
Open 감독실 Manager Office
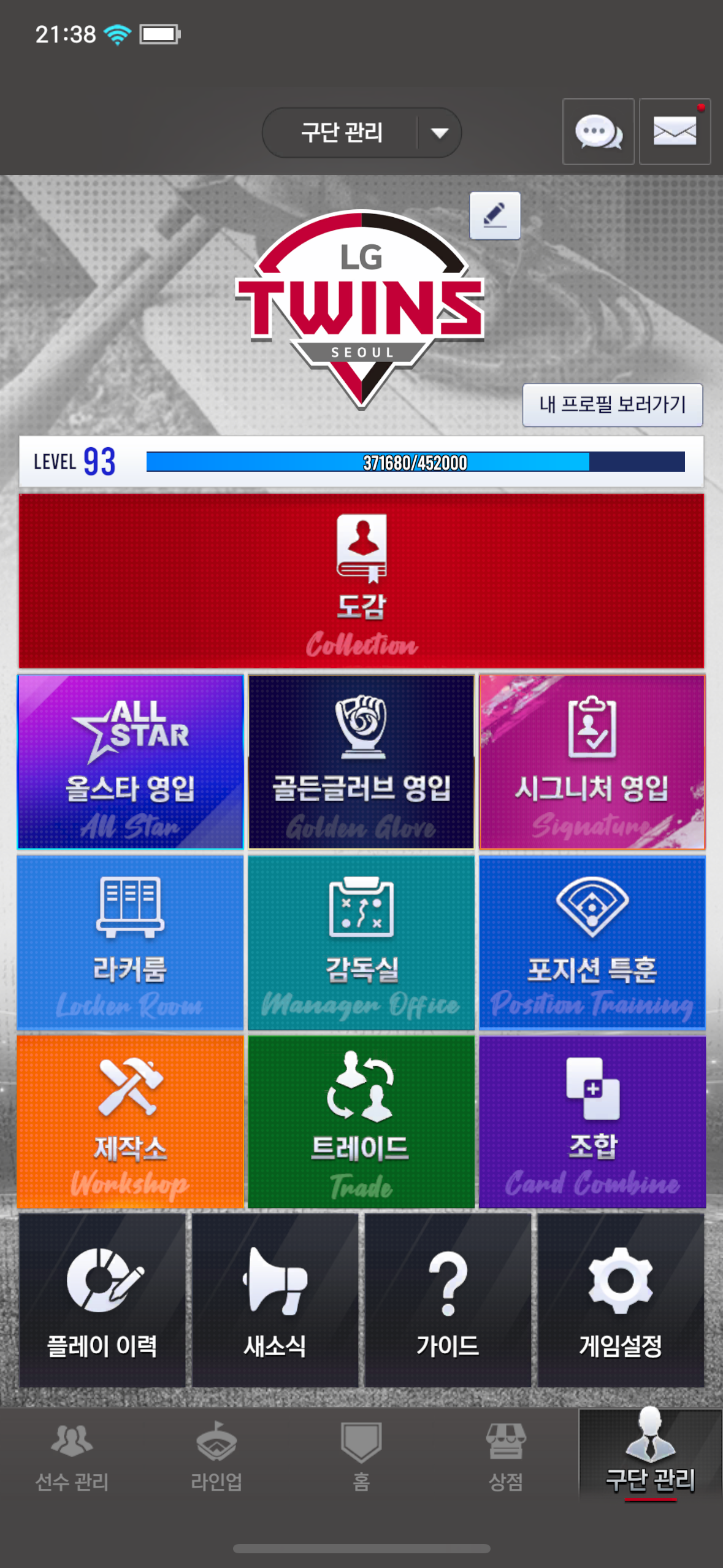(x=361, y=942)
